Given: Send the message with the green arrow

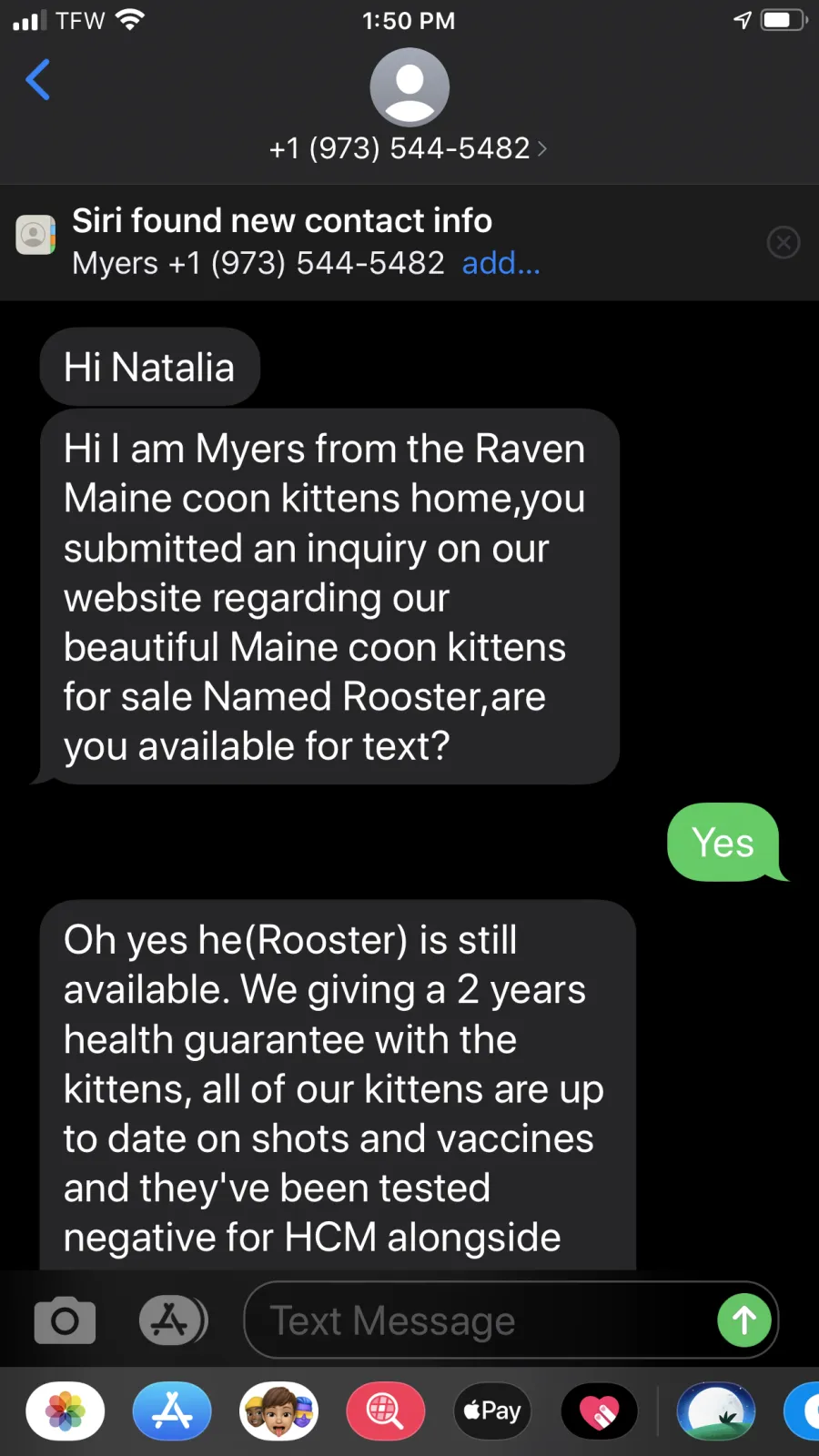Looking at the screenshot, I should pos(744,1320).
